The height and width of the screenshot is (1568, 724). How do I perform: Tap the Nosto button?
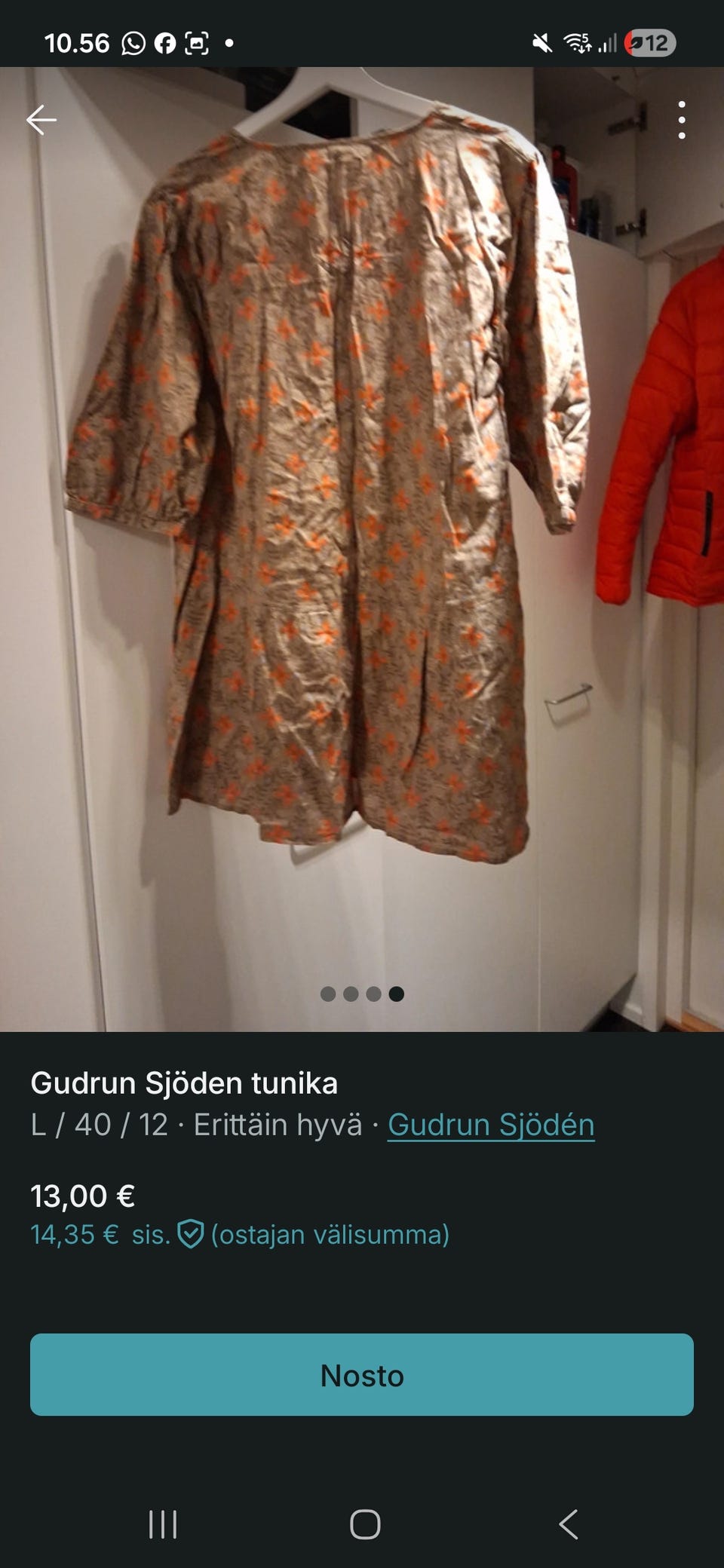click(x=362, y=1375)
